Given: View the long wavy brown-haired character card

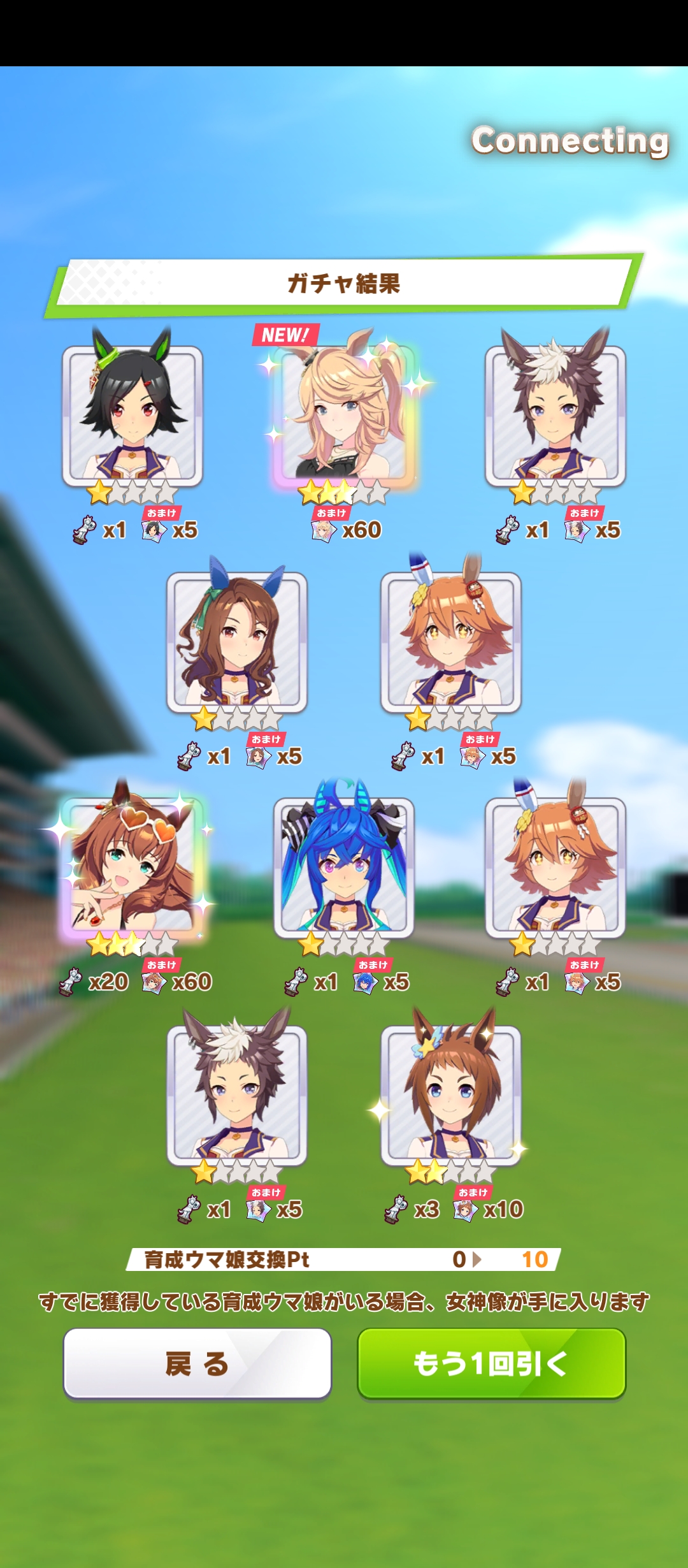Looking at the screenshot, I should (x=236, y=641).
